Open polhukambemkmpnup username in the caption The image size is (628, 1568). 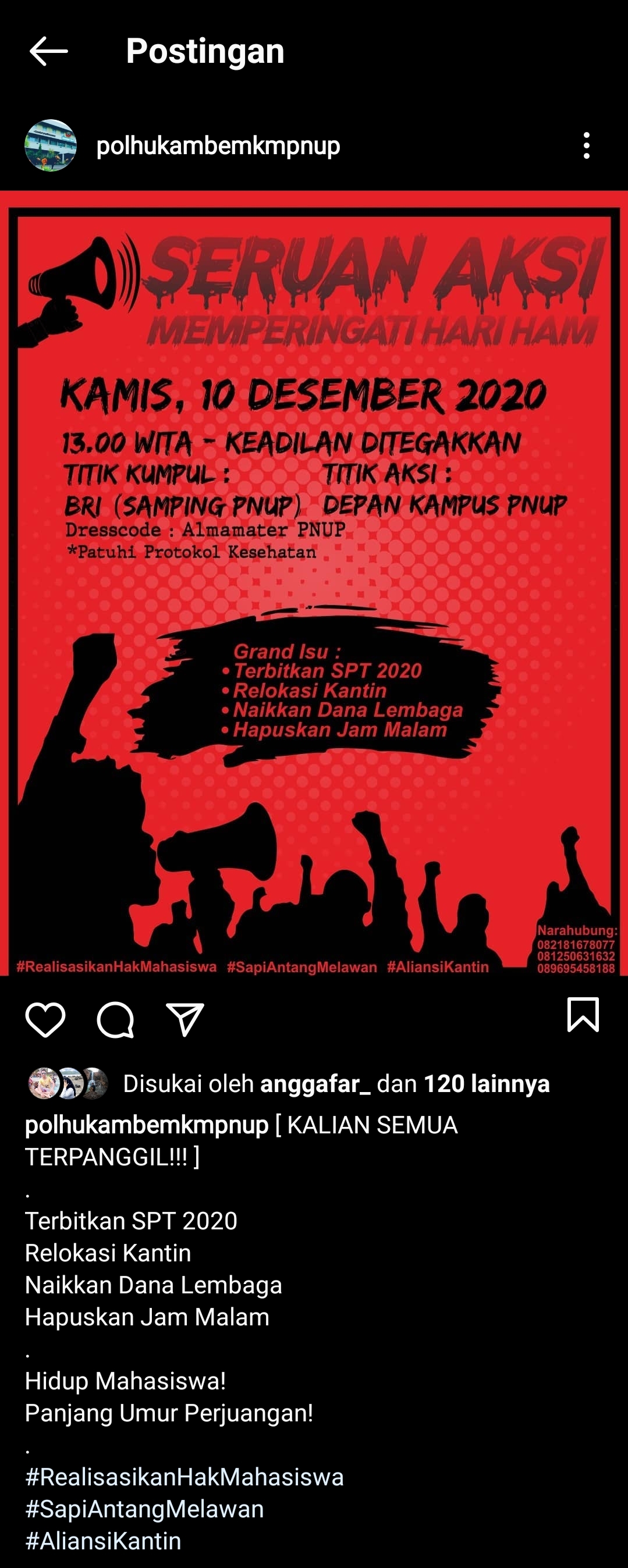147,1125
